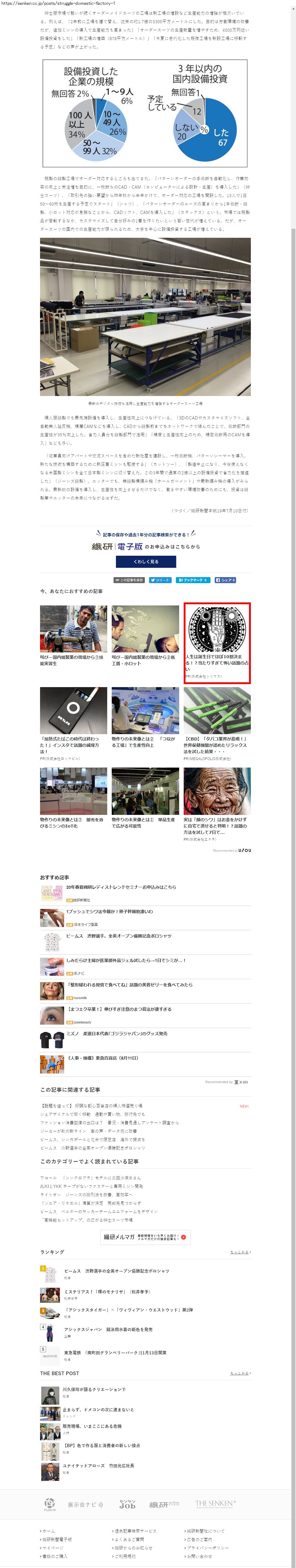
Task: Open the 20年春夏繊研レディストレンドセミナー row
Action: pyautogui.click(x=121, y=888)
